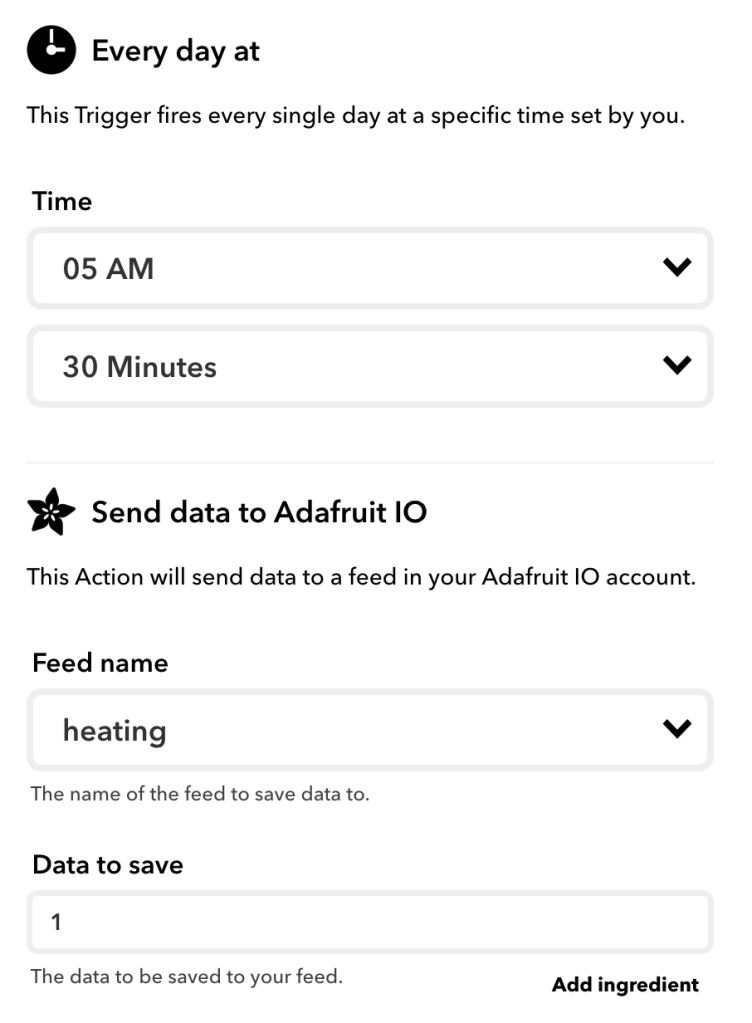Edit the Data to save field
Viewport: 752px width, 1023px height.
[369, 922]
